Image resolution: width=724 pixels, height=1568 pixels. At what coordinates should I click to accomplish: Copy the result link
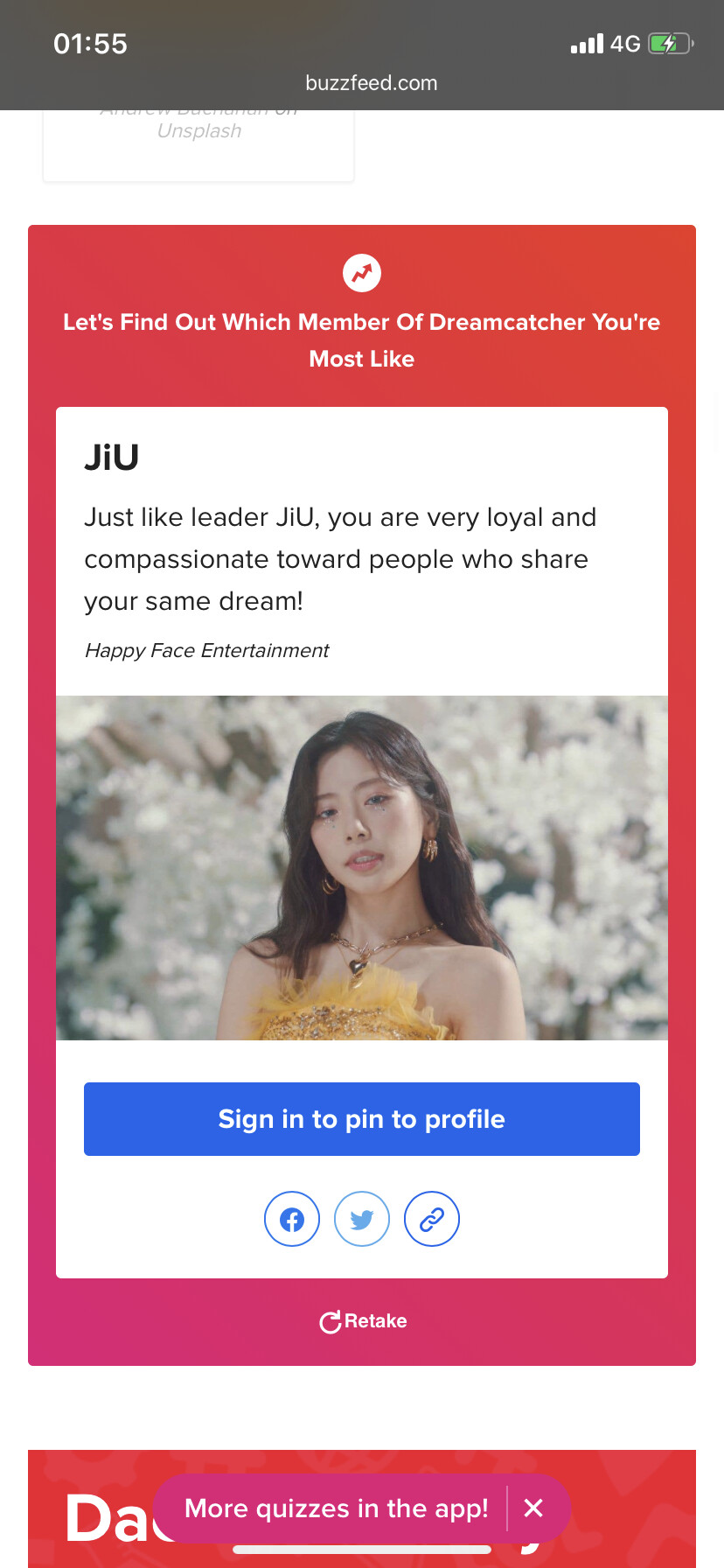tap(432, 1219)
